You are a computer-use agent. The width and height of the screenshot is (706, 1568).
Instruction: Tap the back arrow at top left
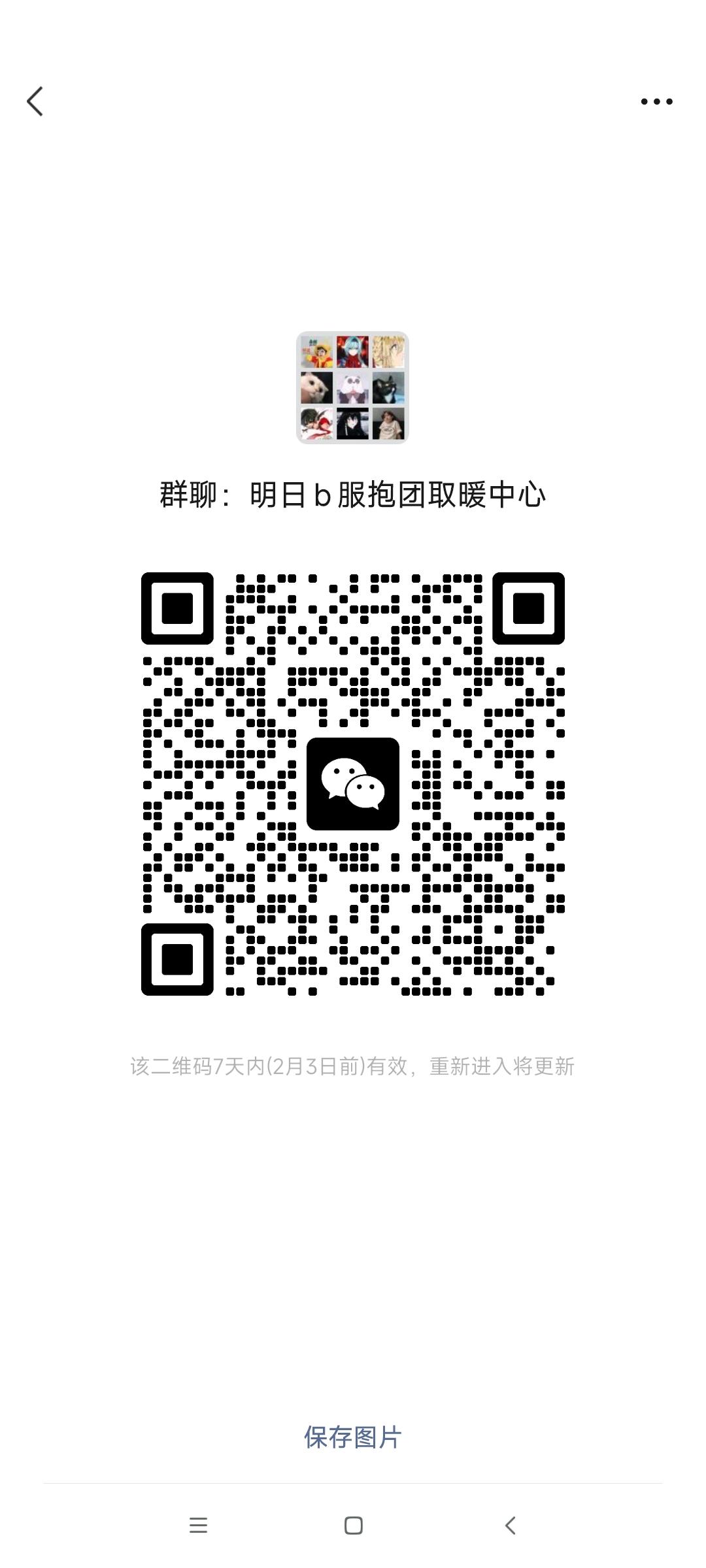[35, 101]
